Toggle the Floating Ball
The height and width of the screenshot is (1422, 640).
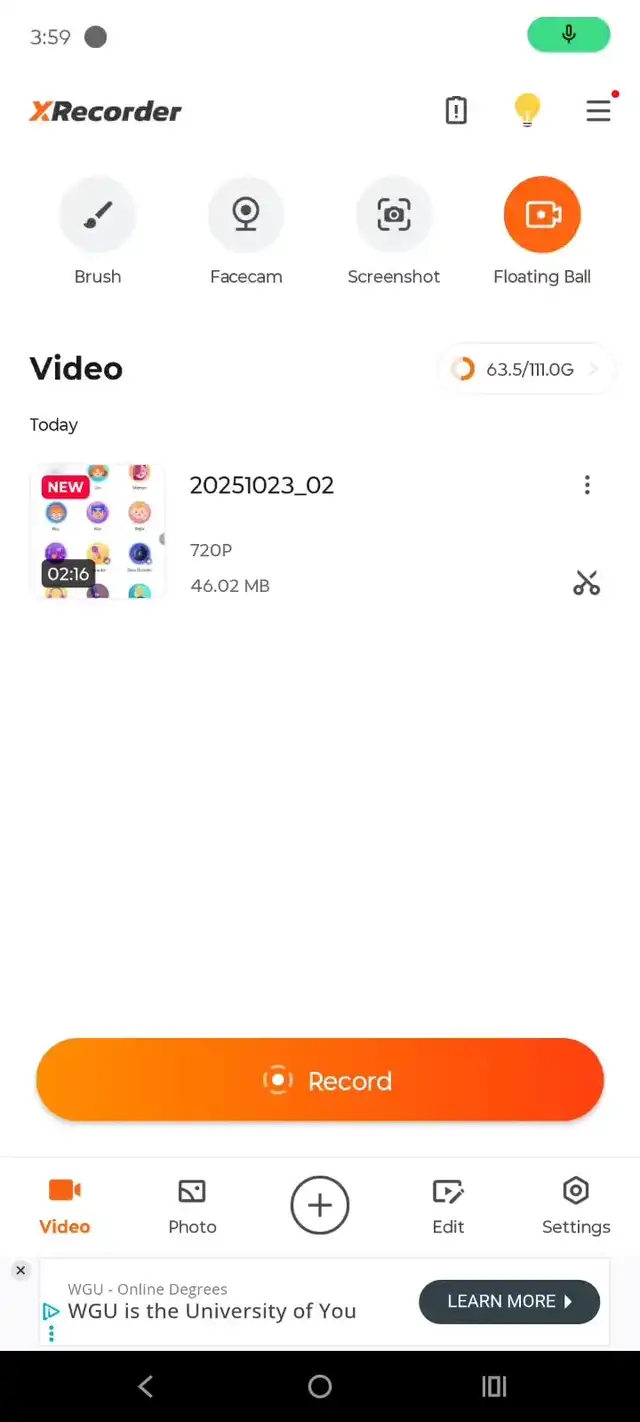[x=542, y=214]
